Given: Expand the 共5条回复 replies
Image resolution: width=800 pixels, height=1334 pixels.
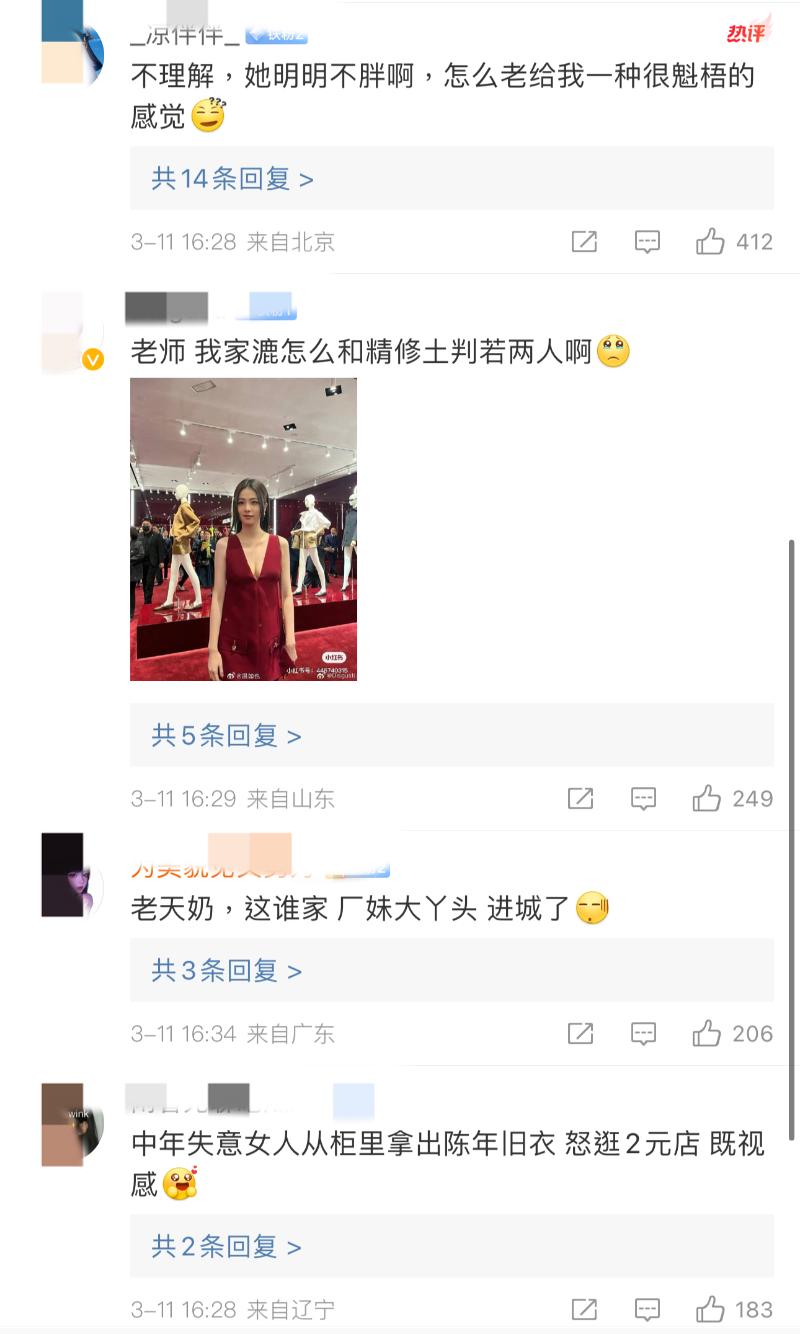Looking at the screenshot, I should click(226, 736).
